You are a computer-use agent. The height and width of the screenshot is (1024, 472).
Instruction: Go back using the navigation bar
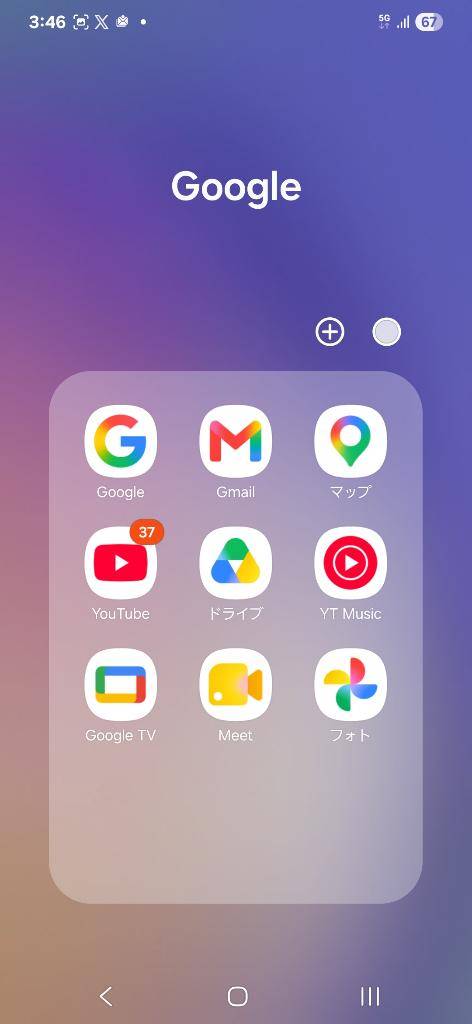pos(106,996)
